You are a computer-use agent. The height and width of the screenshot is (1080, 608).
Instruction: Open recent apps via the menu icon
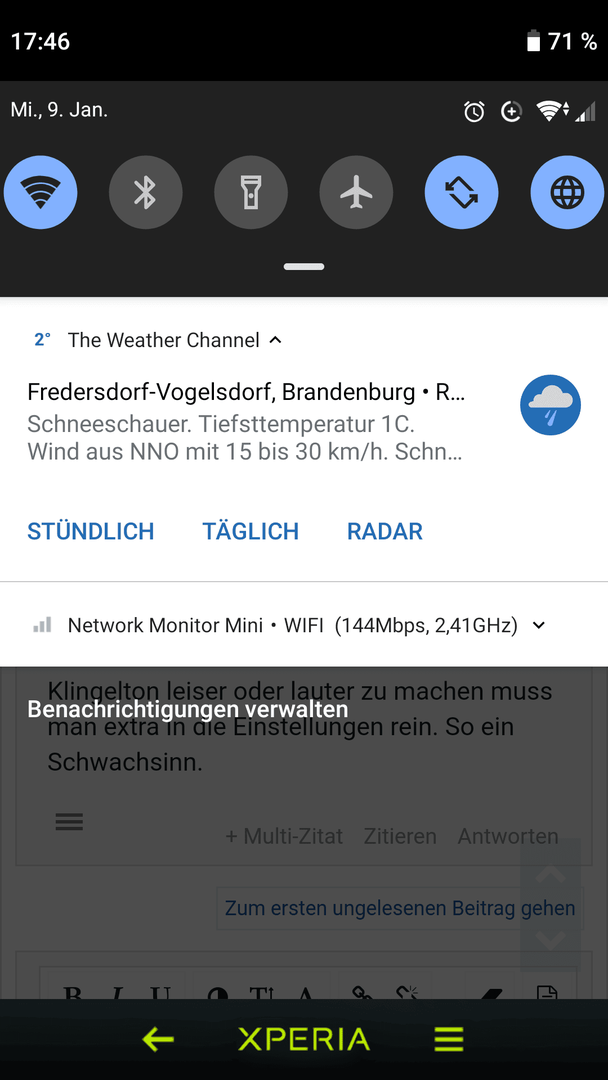pyautogui.click(x=449, y=1039)
